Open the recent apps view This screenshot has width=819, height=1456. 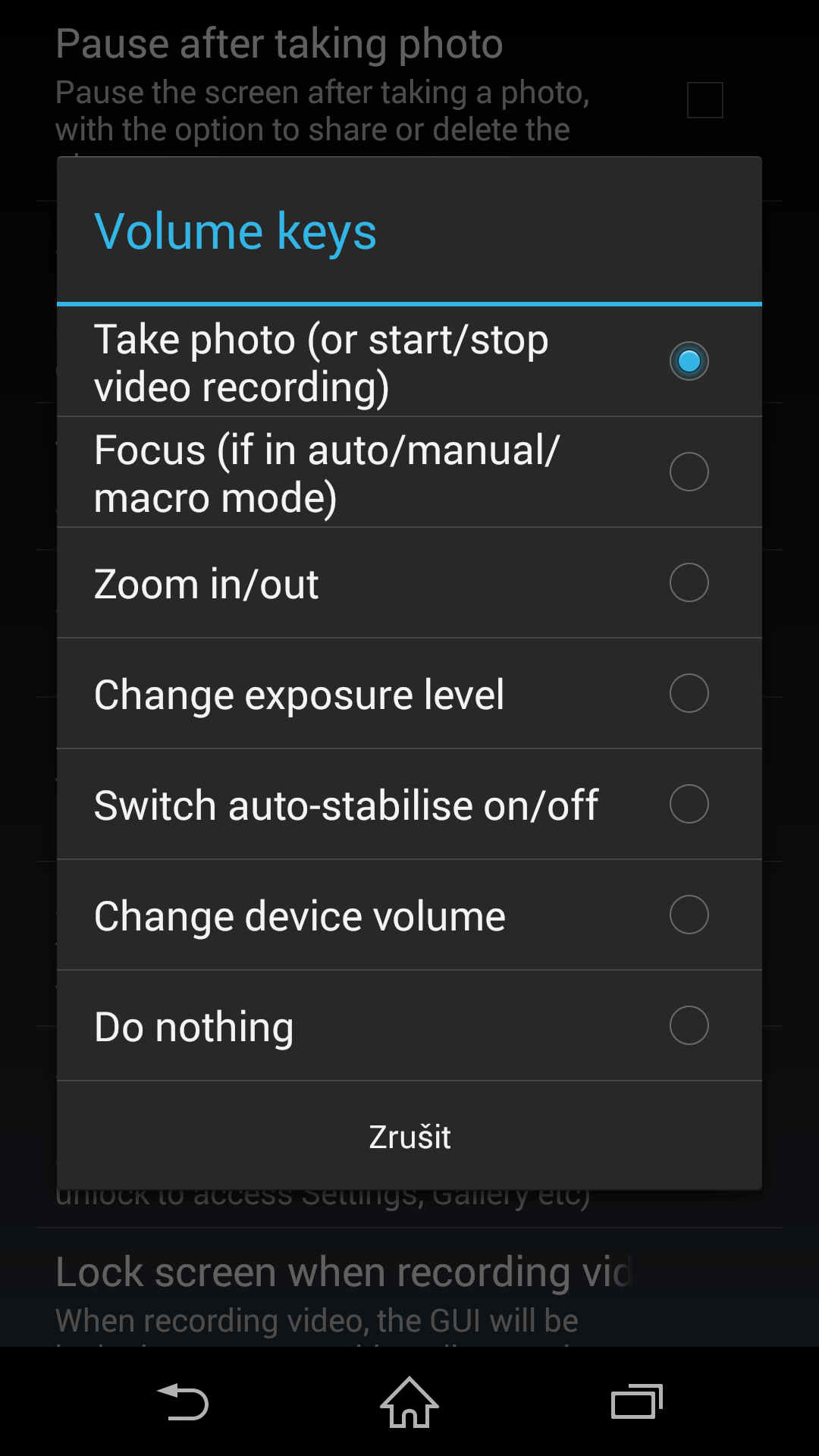(x=637, y=1402)
